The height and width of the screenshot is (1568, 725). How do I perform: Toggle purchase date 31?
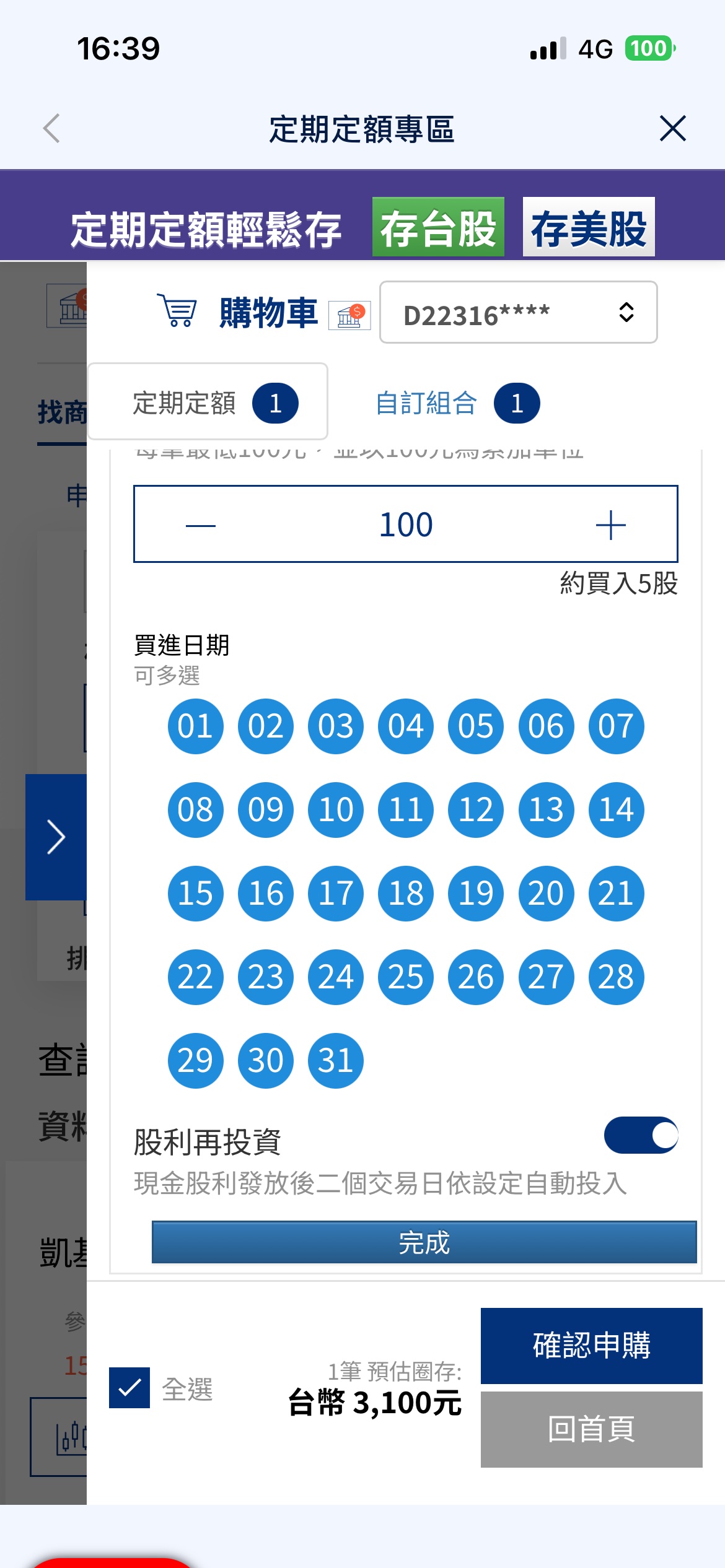(x=336, y=1061)
